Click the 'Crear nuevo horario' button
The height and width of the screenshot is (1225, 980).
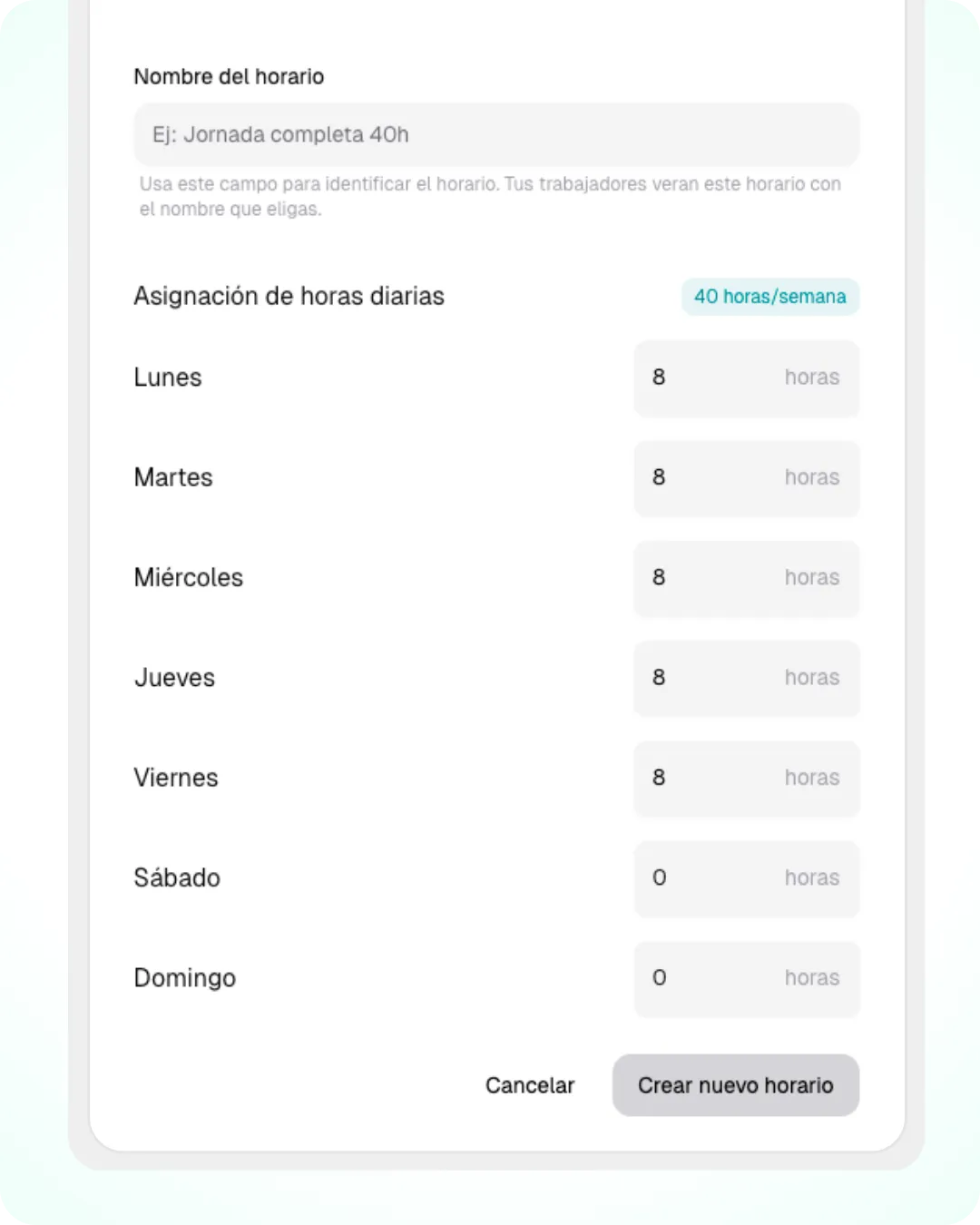pyautogui.click(x=736, y=1085)
